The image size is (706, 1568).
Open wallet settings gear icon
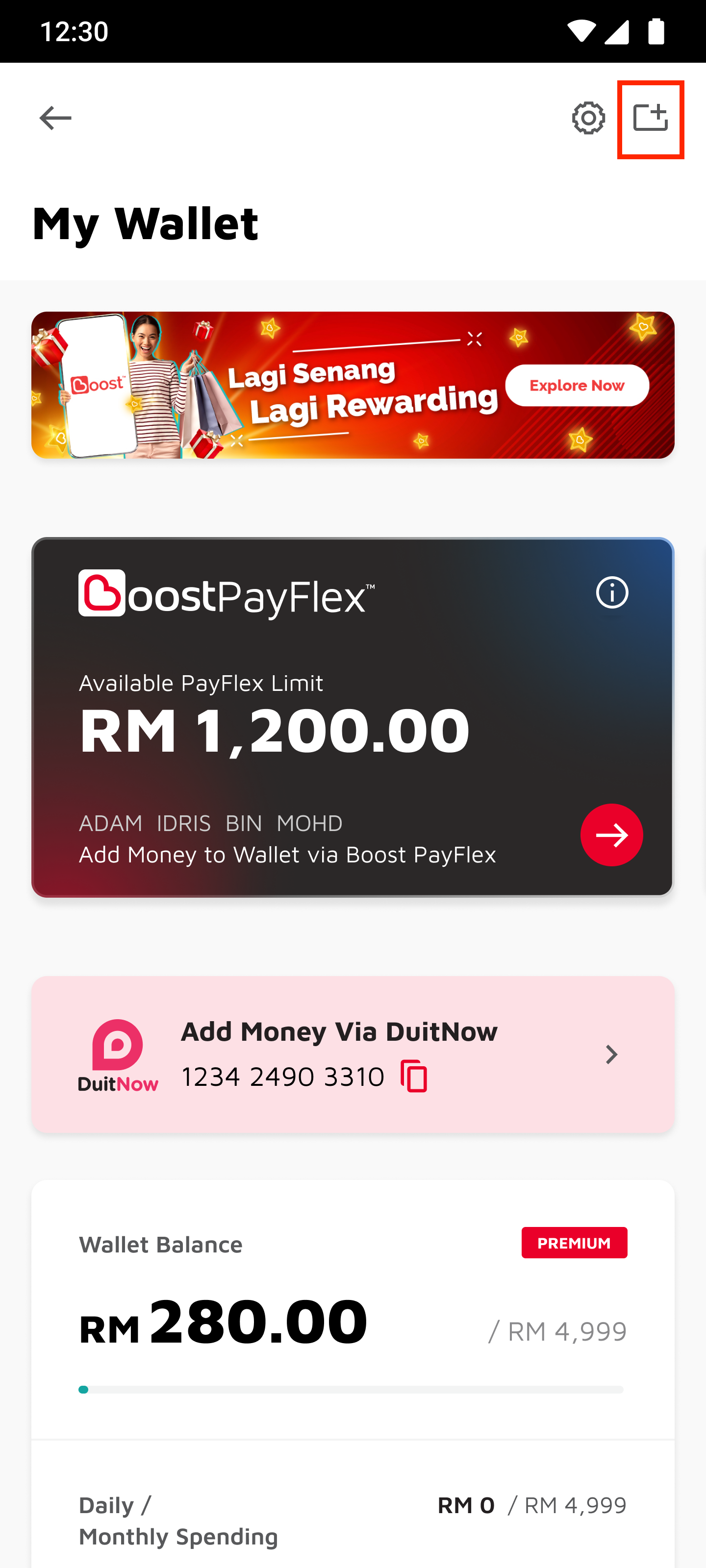click(x=588, y=118)
